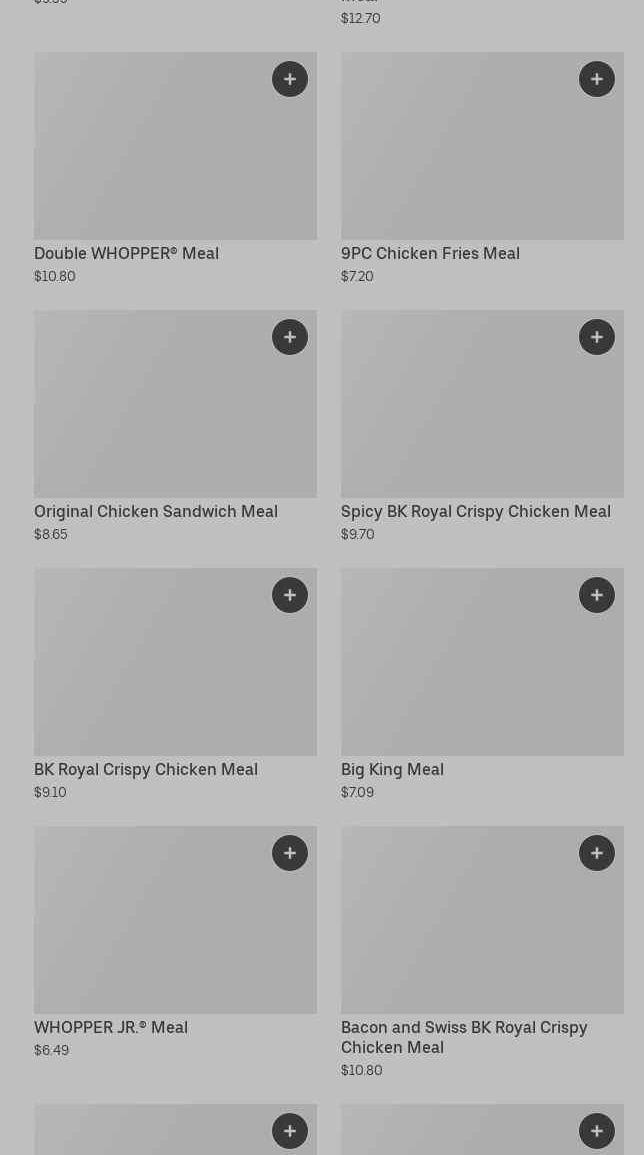Screen dimensions: 644x1155
Task: Add Big King Meal to cart
Action: [x=597, y=595]
